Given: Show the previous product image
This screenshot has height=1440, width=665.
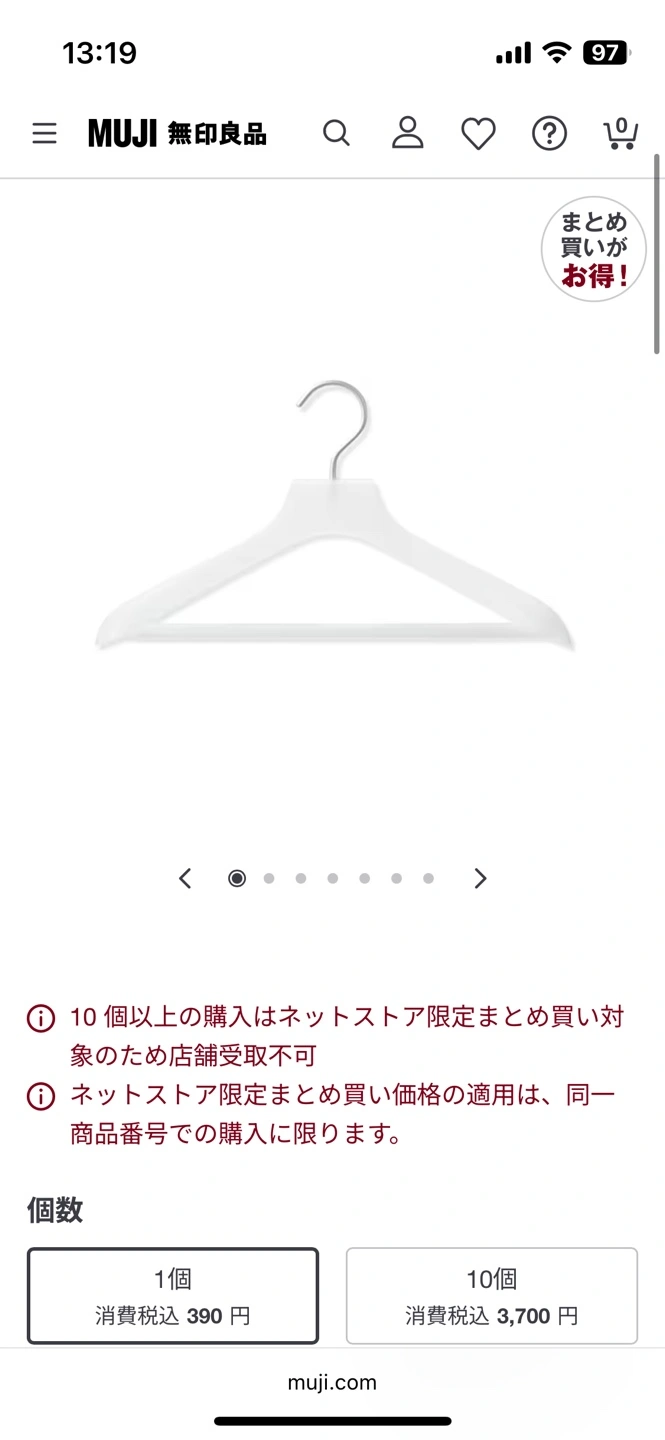Looking at the screenshot, I should [x=185, y=878].
